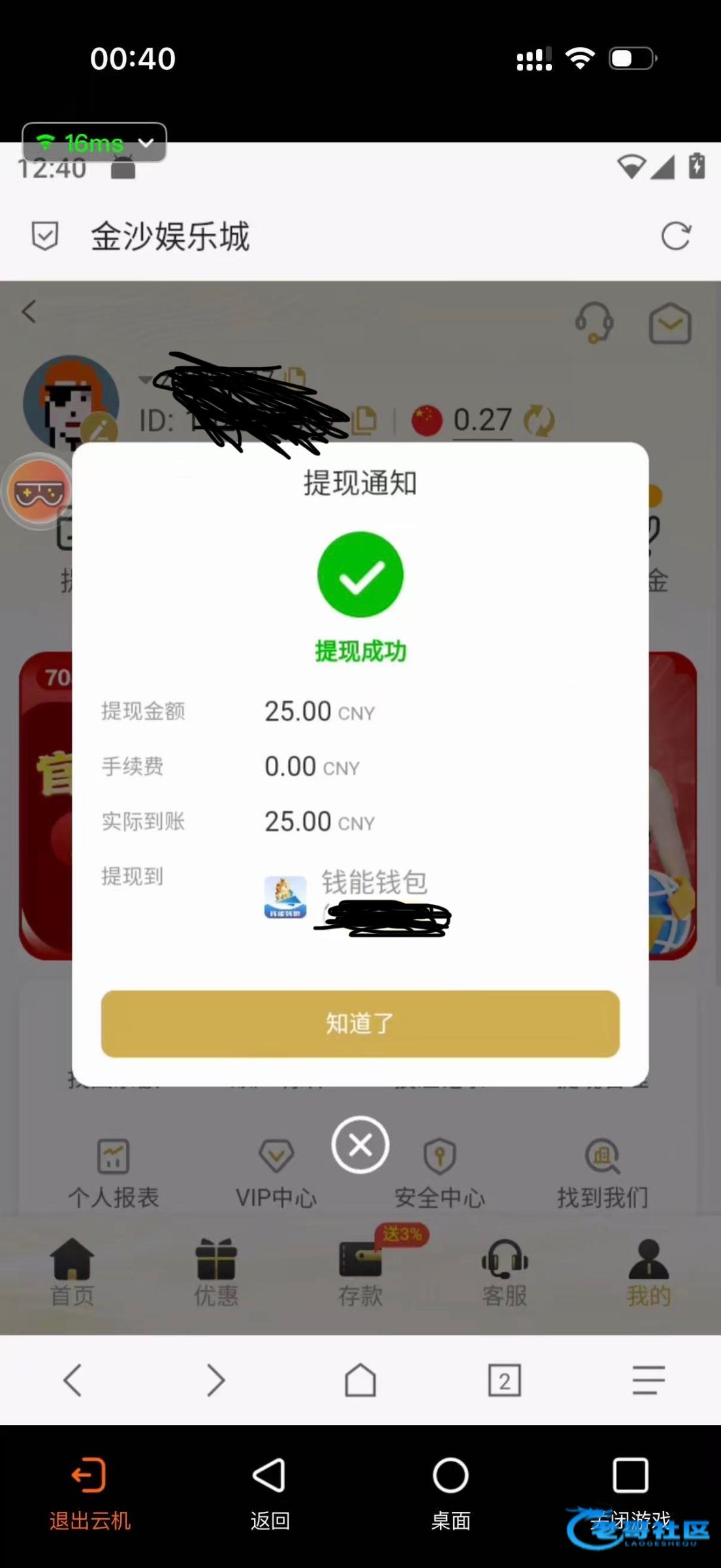Viewport: 721px width, 1568px height.
Task: Go forward in the browser toolbar
Action: [216, 1380]
